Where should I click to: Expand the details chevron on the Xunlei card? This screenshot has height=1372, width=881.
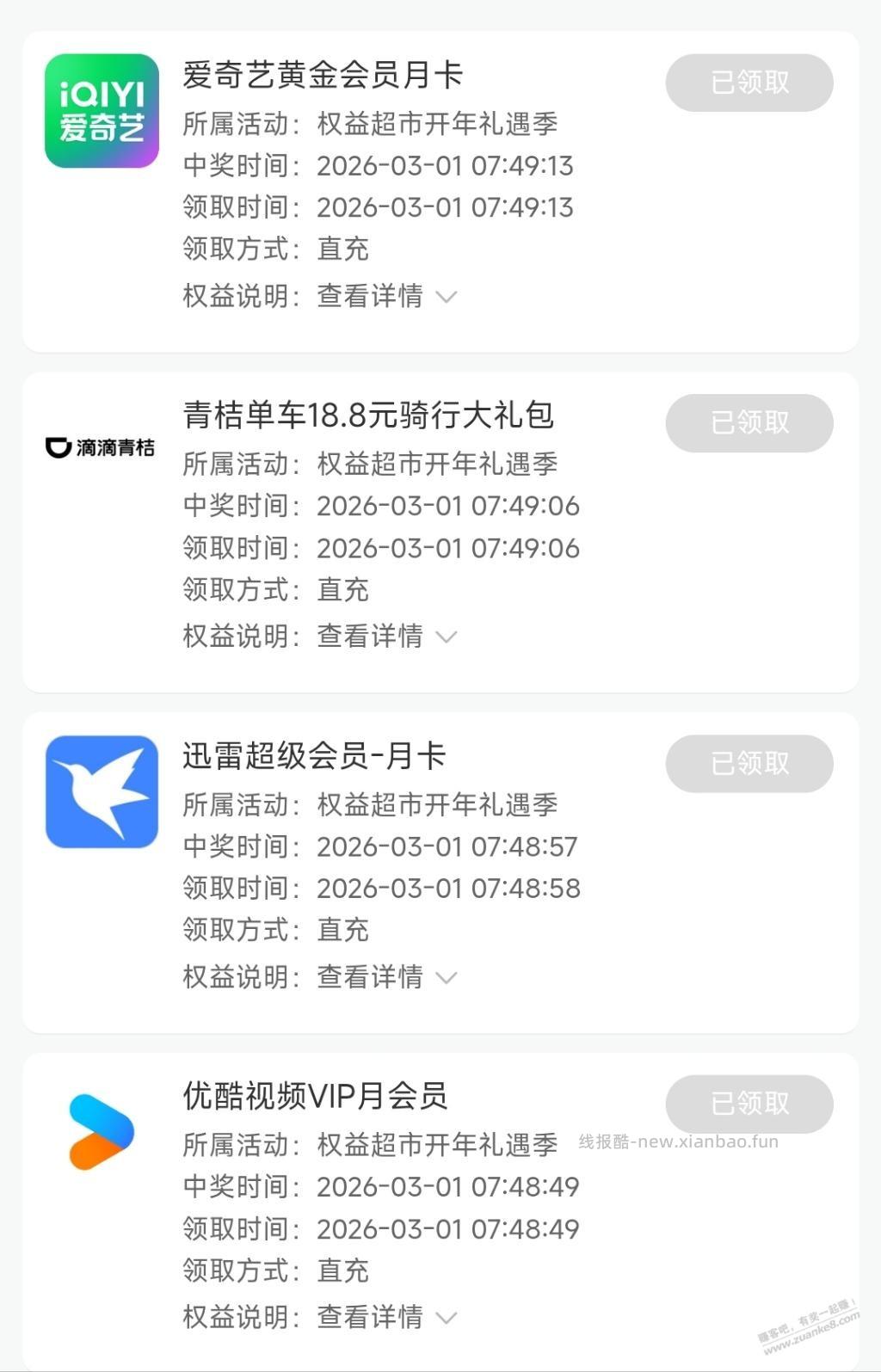[447, 980]
